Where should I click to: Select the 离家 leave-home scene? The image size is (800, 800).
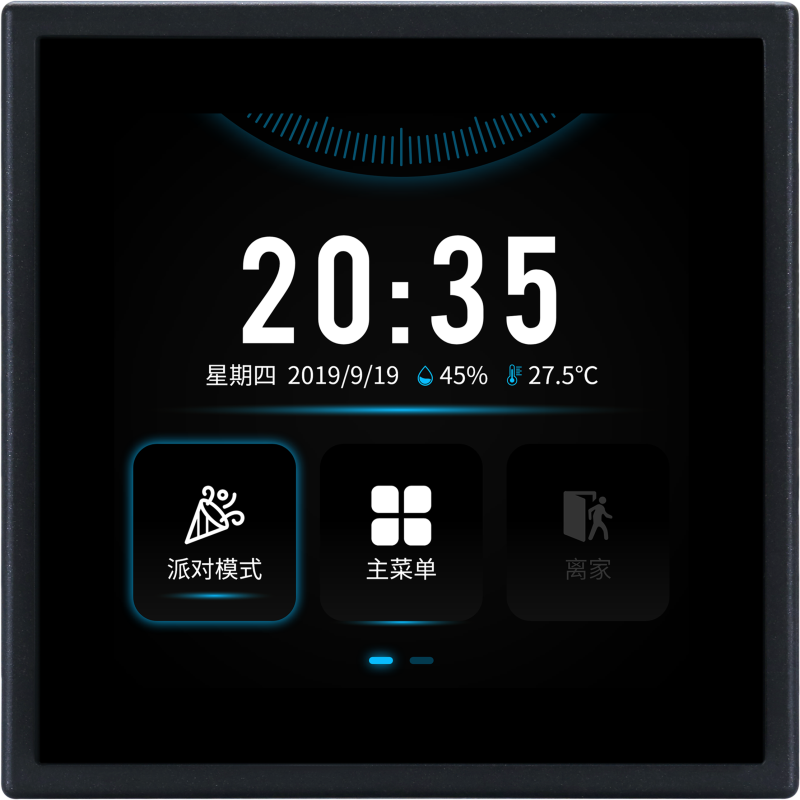[588, 532]
